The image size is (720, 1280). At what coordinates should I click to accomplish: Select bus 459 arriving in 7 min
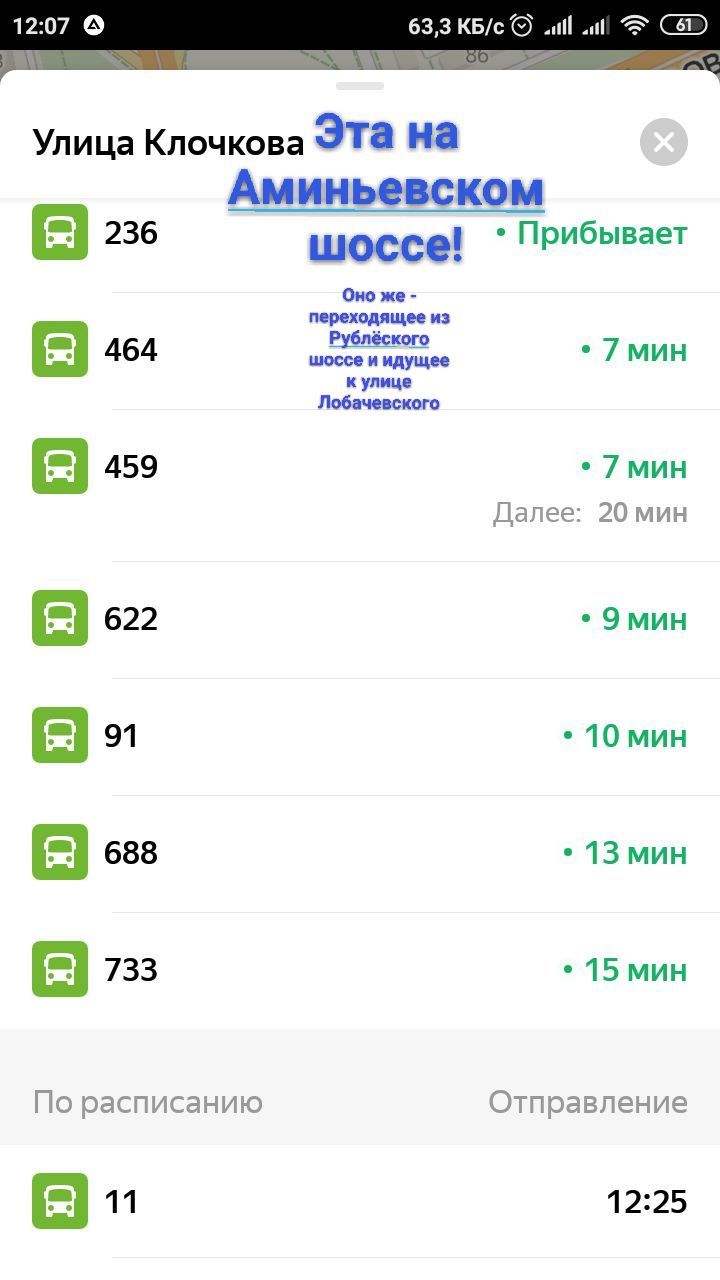point(360,485)
